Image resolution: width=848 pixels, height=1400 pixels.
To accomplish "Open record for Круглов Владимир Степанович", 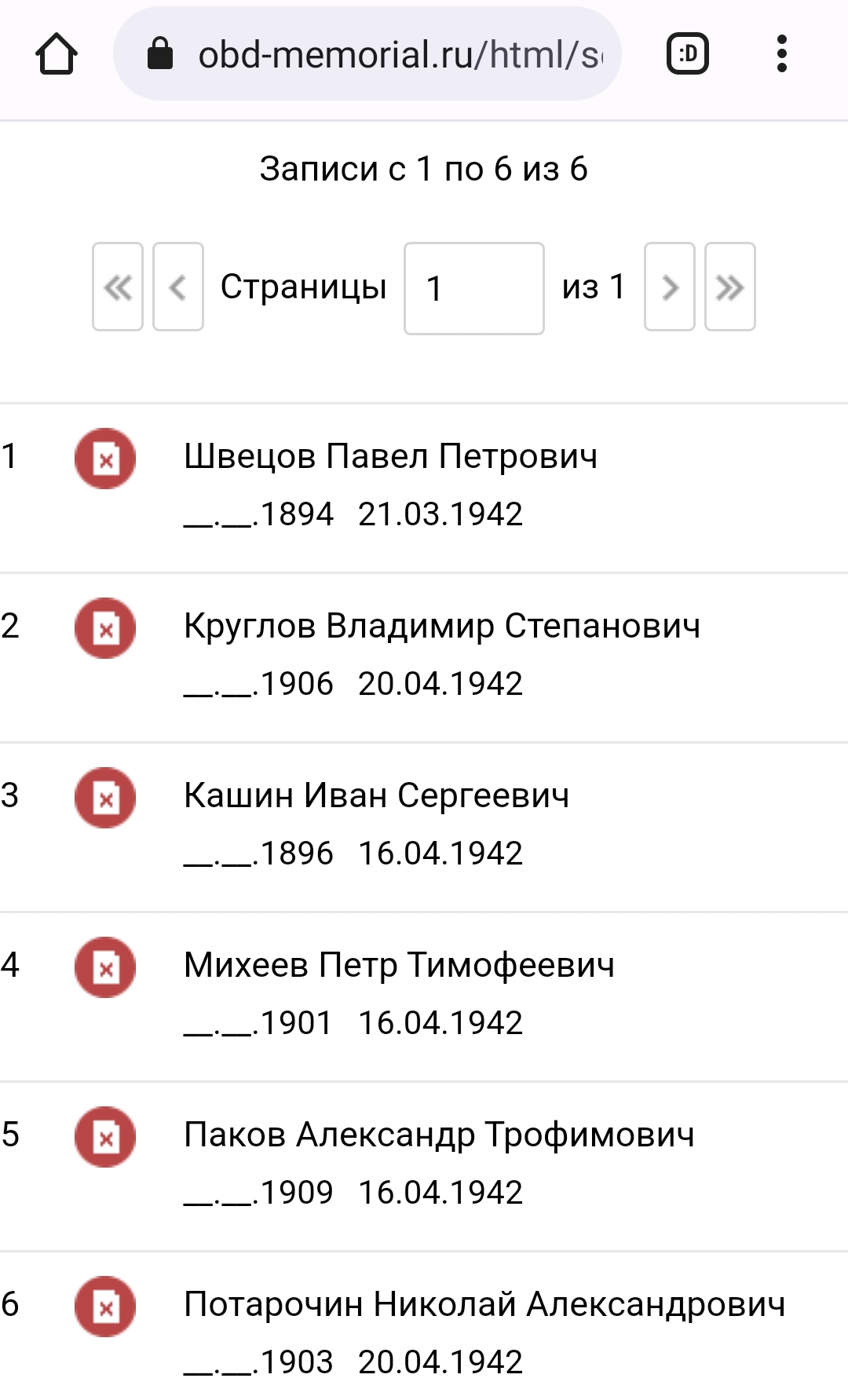I will pos(442,626).
